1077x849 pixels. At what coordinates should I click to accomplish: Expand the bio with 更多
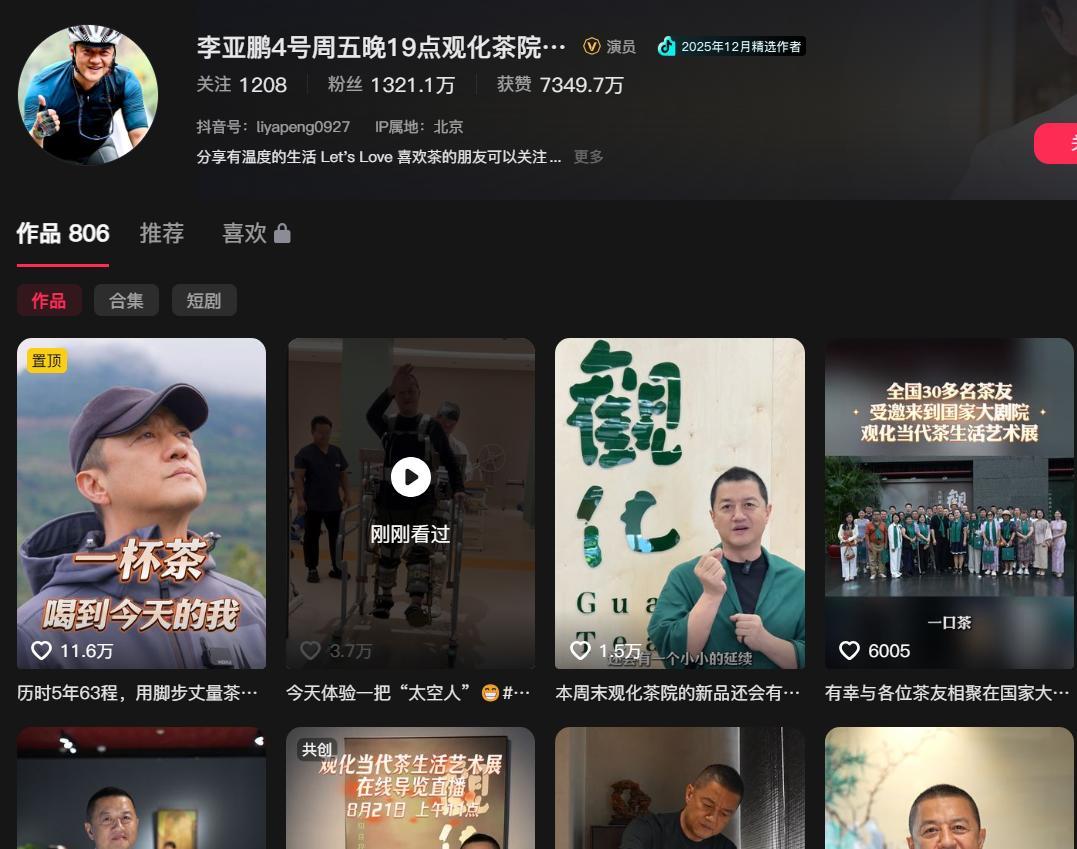click(x=588, y=157)
